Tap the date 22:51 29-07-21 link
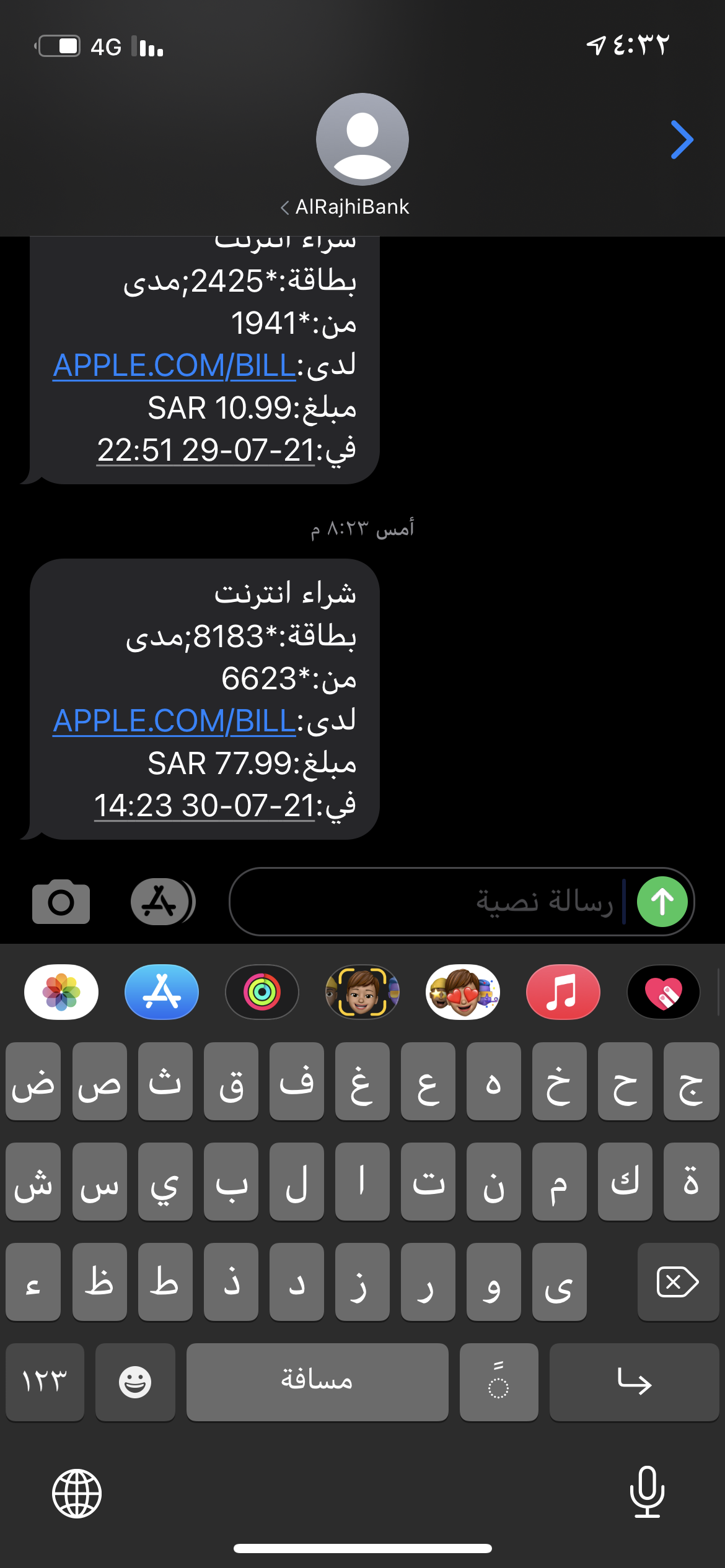The width and height of the screenshot is (725, 1568). click(206, 450)
